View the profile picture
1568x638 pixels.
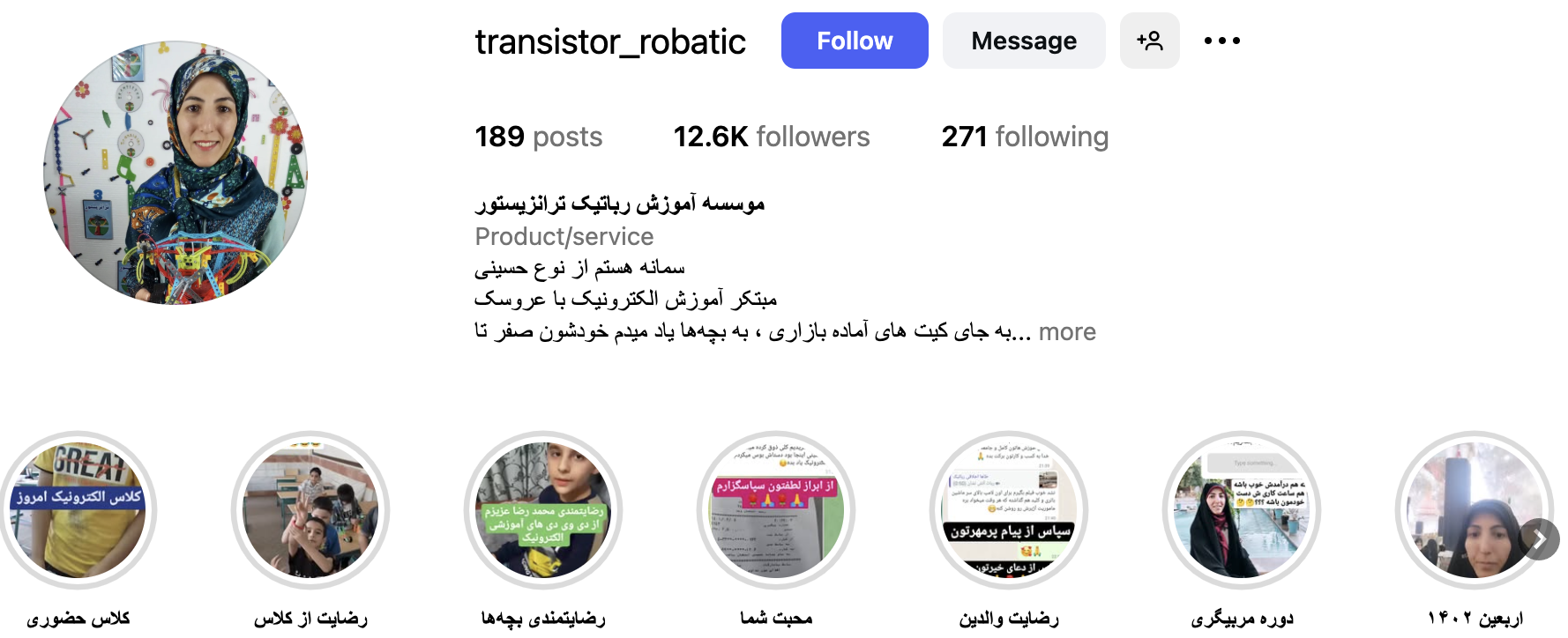[x=175, y=173]
